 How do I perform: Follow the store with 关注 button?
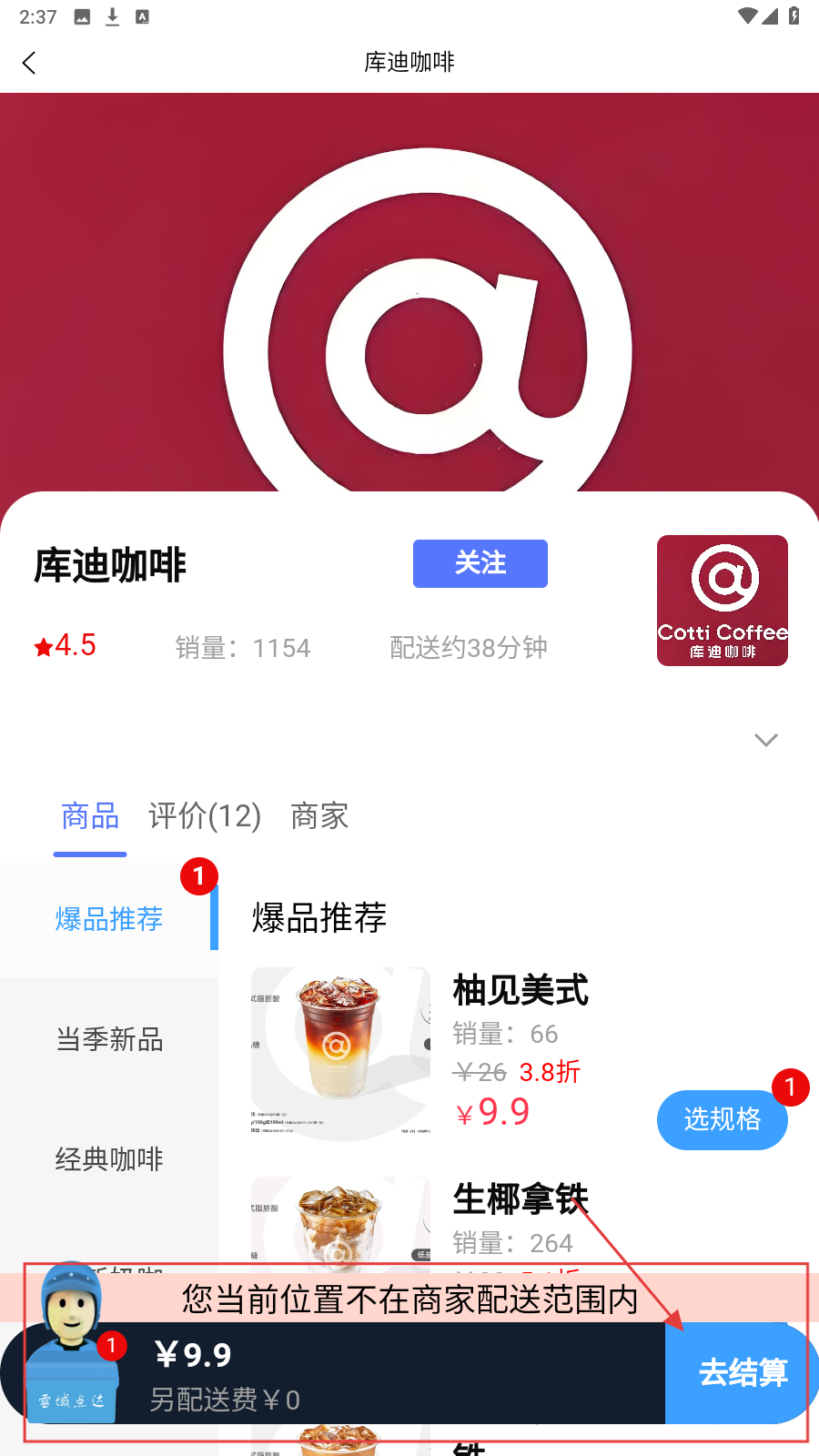coord(480,563)
